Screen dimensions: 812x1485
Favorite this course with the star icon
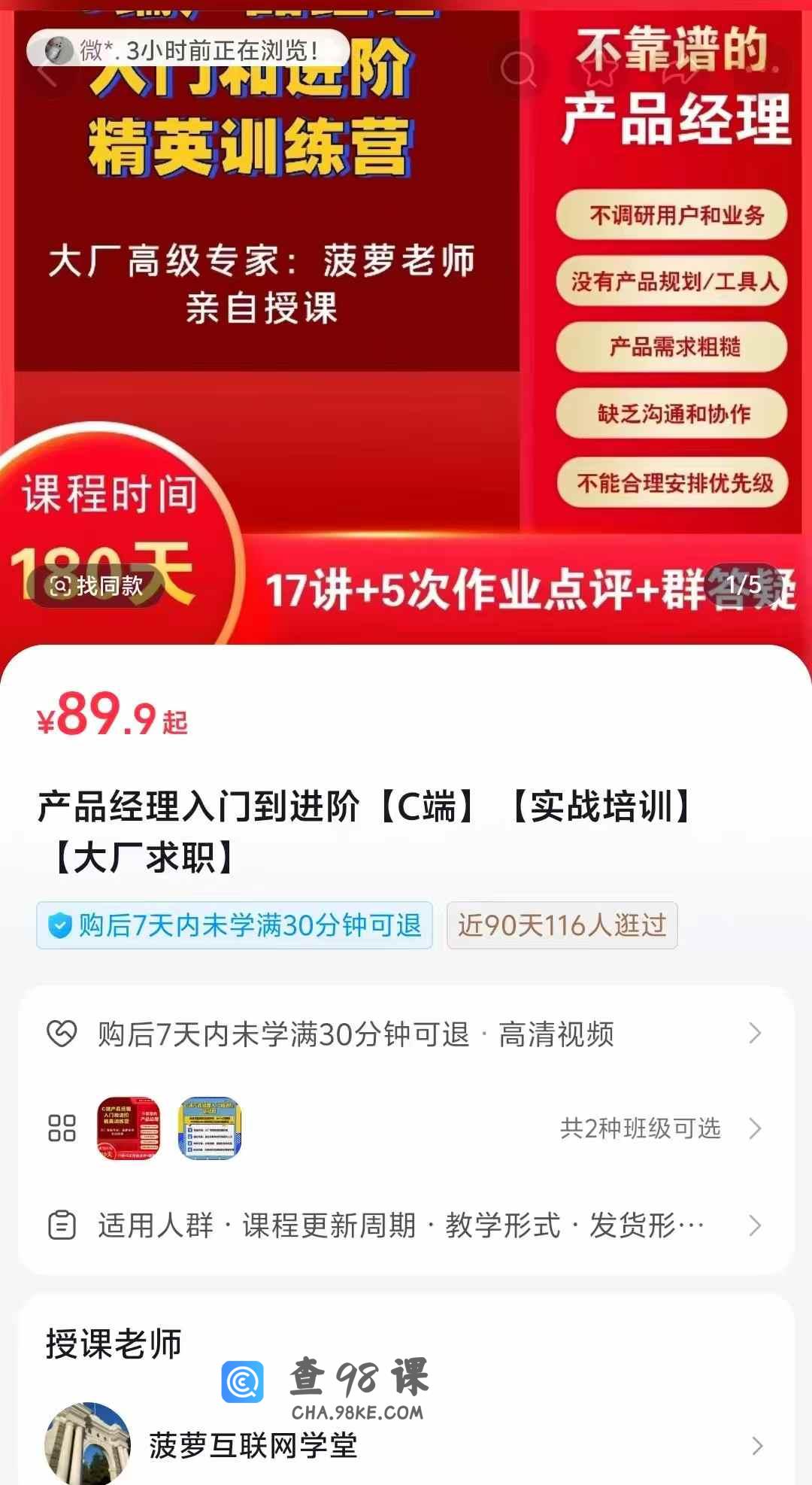(599, 70)
